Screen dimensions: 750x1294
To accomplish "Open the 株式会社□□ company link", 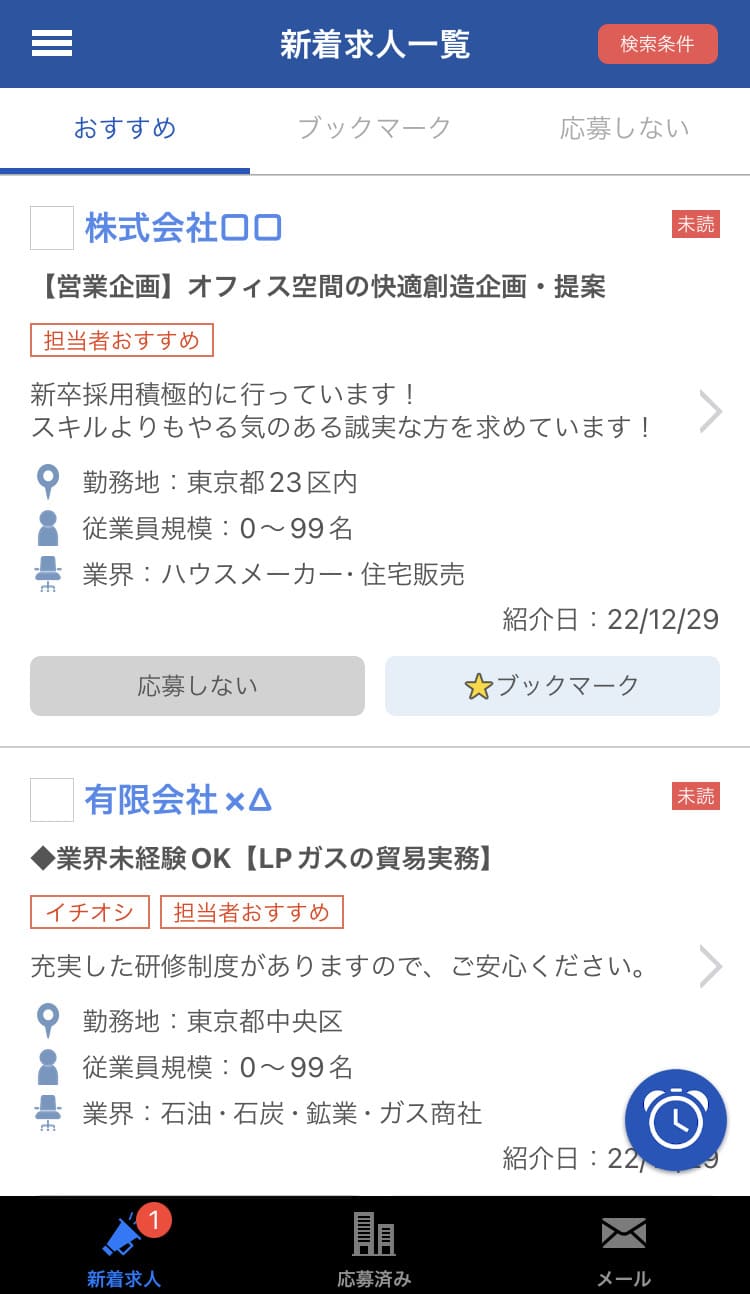I will [x=183, y=228].
